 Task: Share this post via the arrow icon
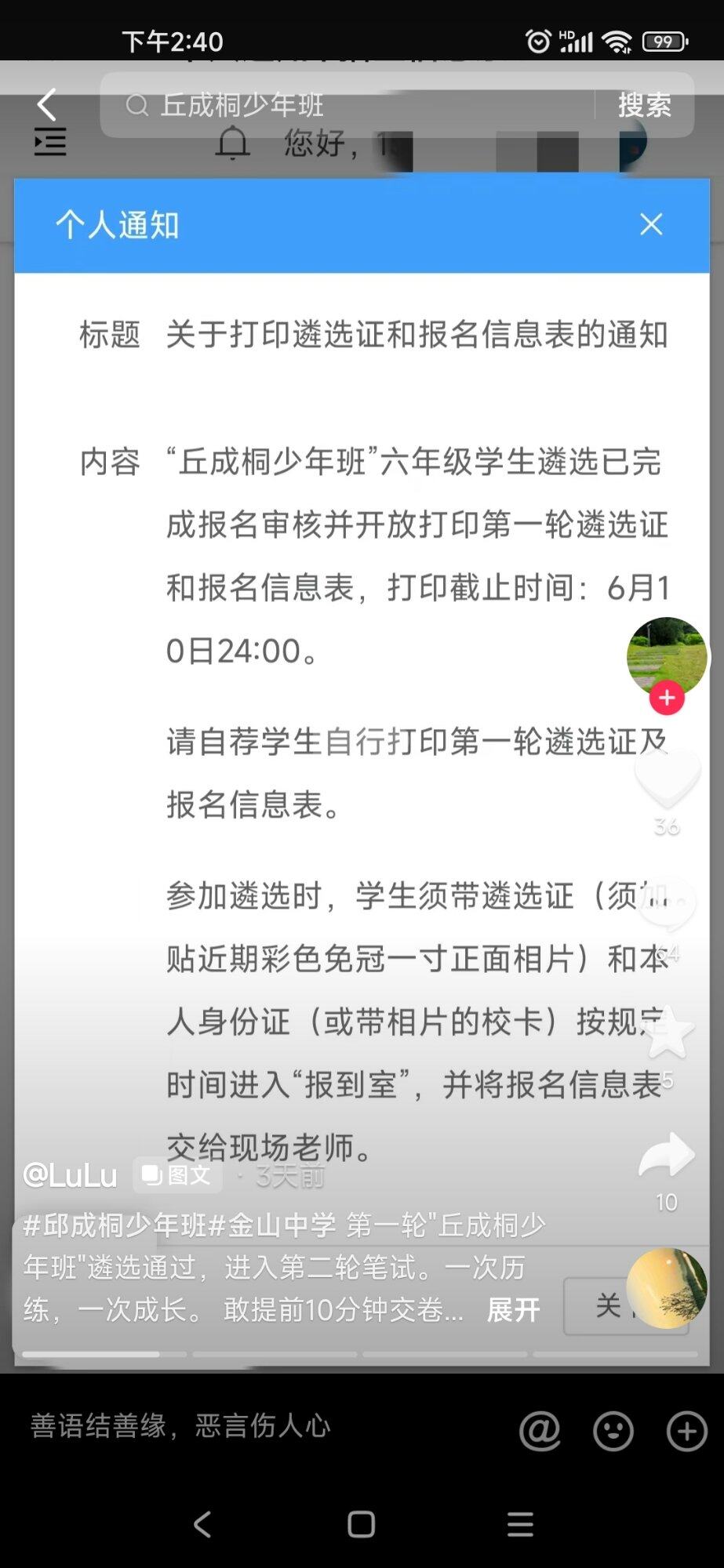pyautogui.click(x=667, y=1156)
